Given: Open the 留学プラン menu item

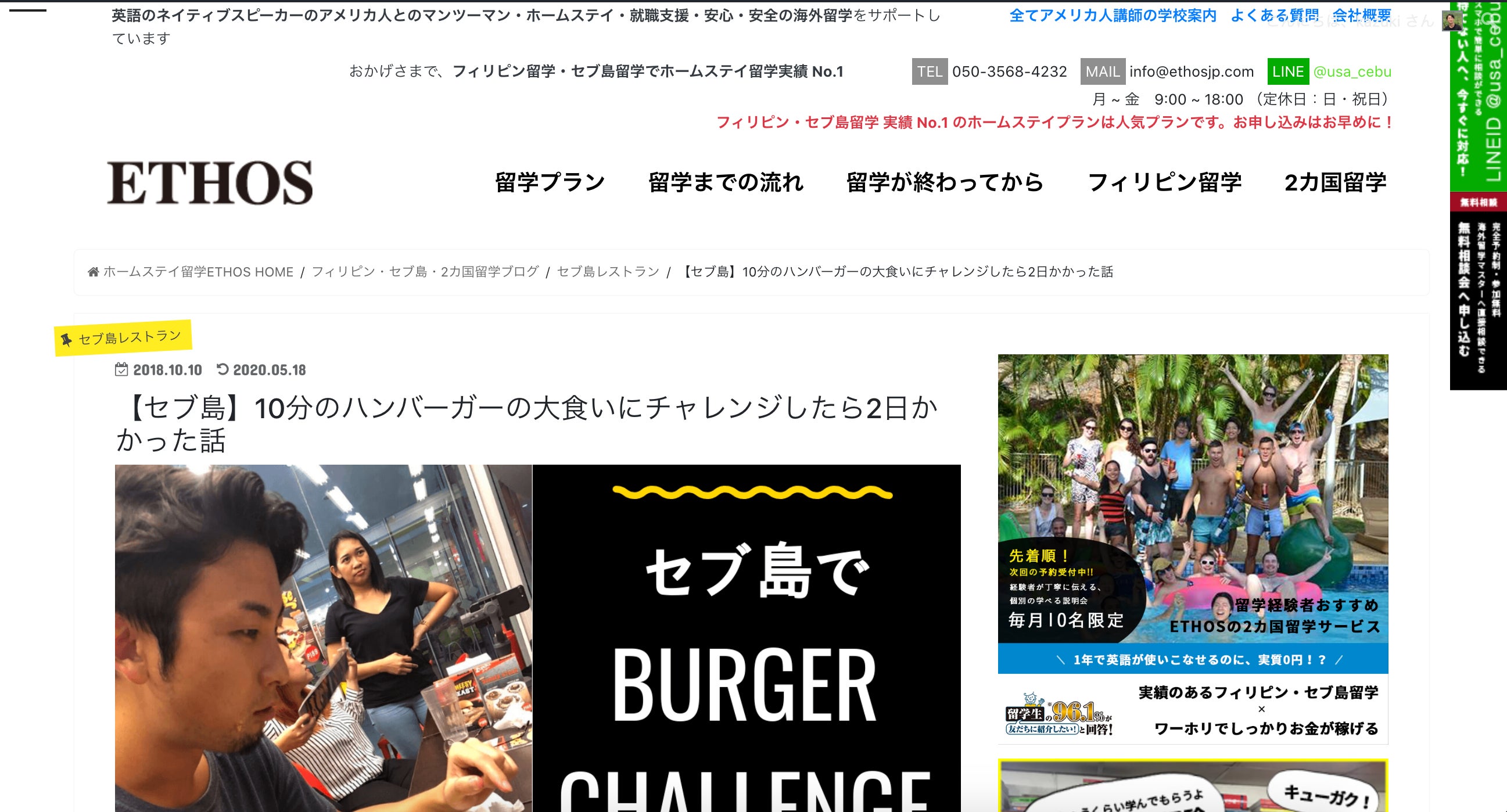Looking at the screenshot, I should point(550,182).
